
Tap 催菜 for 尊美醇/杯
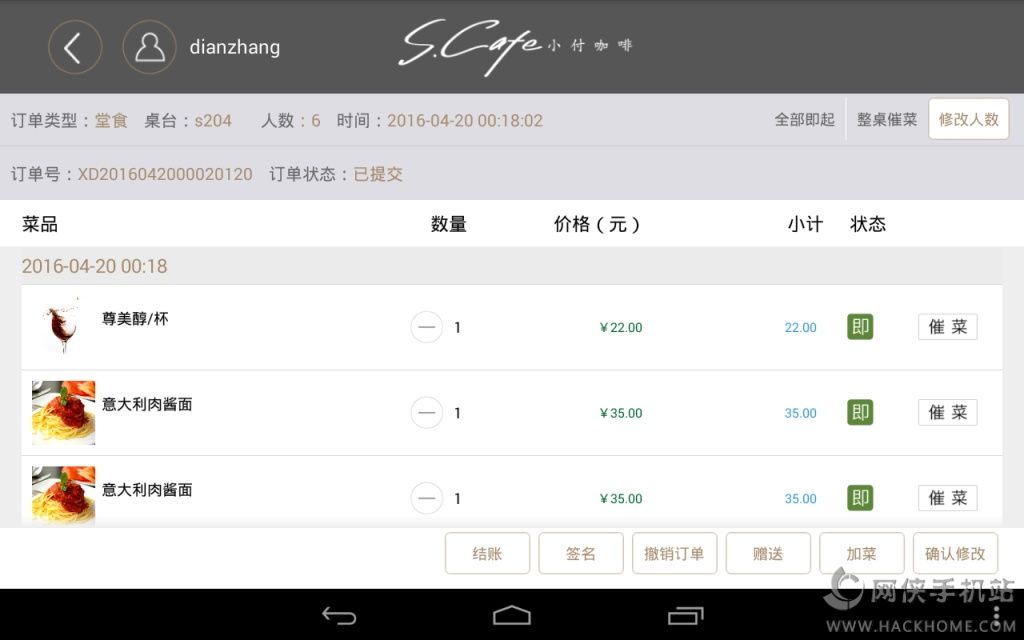coord(947,327)
